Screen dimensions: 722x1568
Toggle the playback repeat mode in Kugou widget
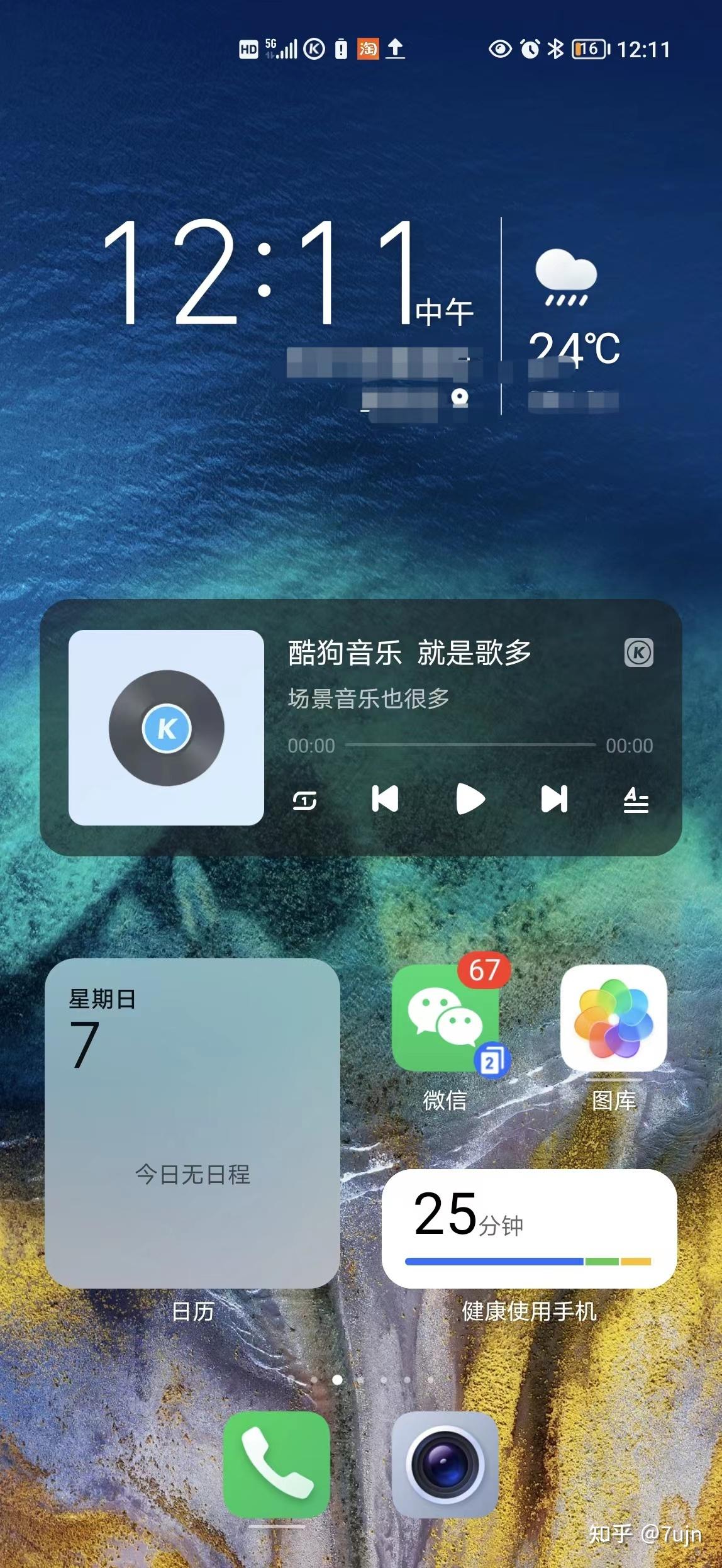tap(305, 799)
